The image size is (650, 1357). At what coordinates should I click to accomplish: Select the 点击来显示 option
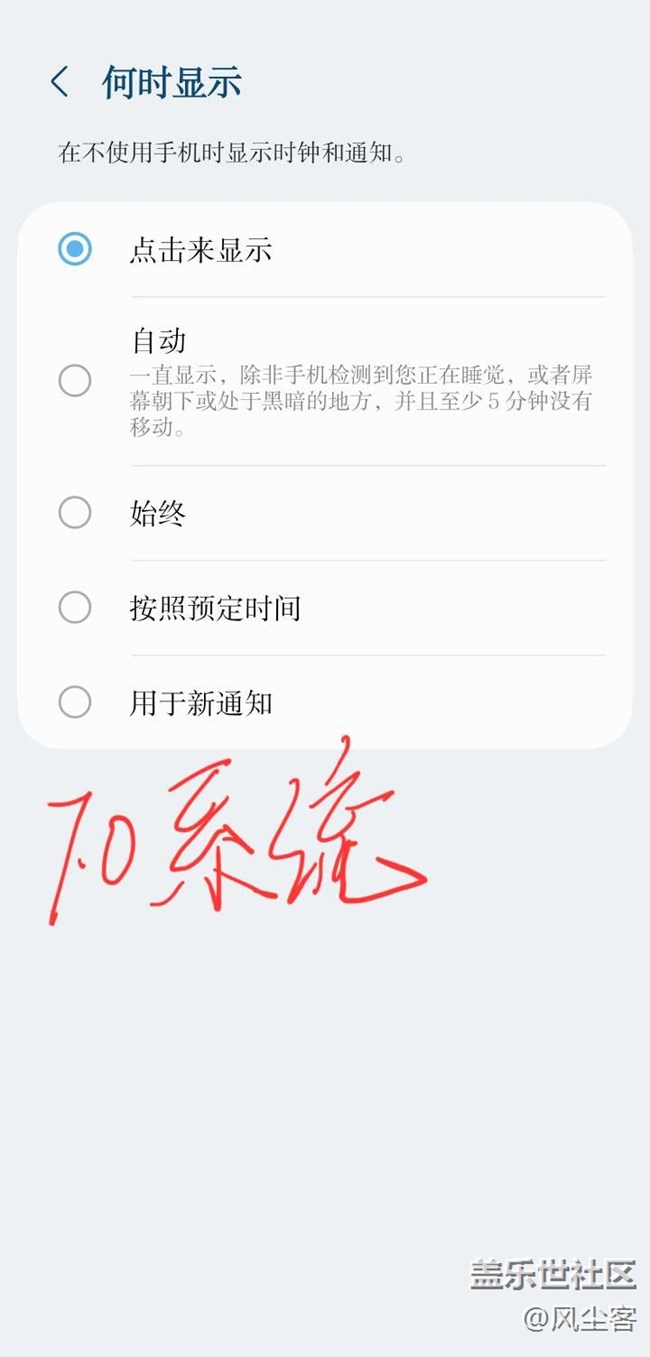[325, 249]
